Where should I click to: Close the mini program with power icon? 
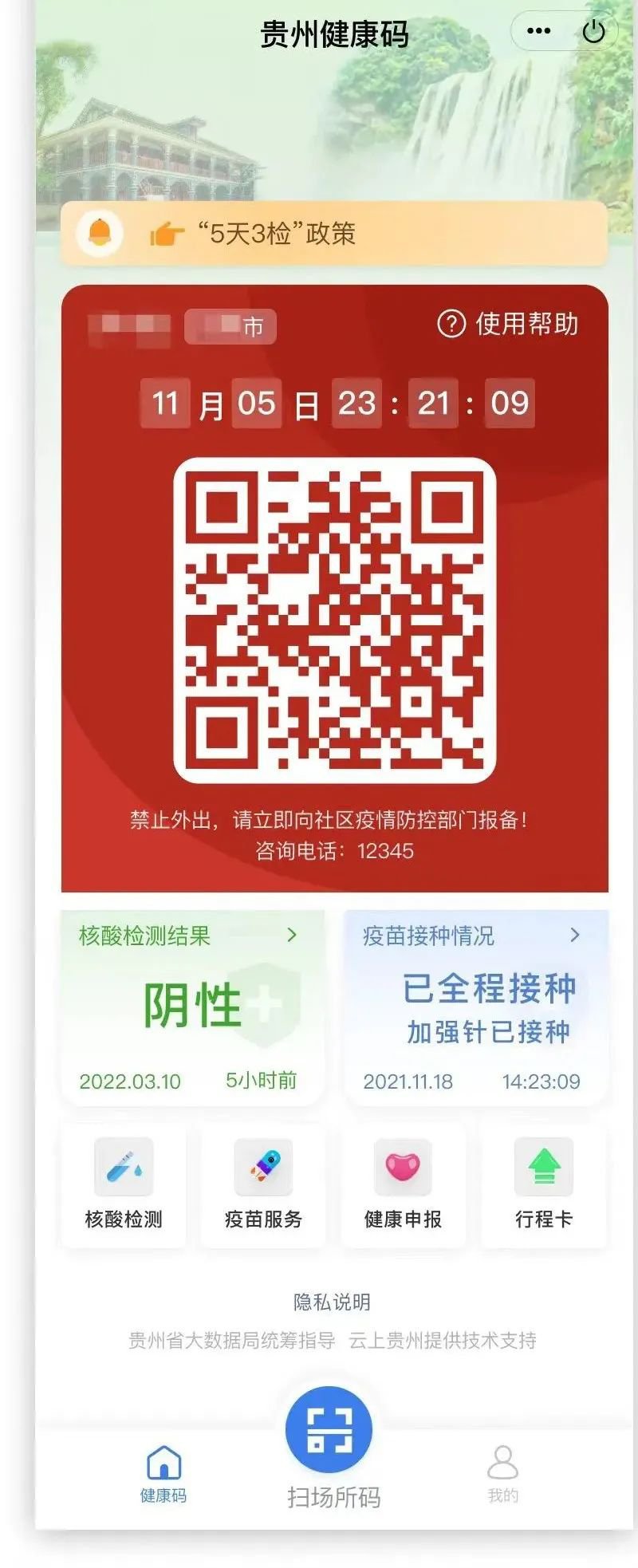594,32
